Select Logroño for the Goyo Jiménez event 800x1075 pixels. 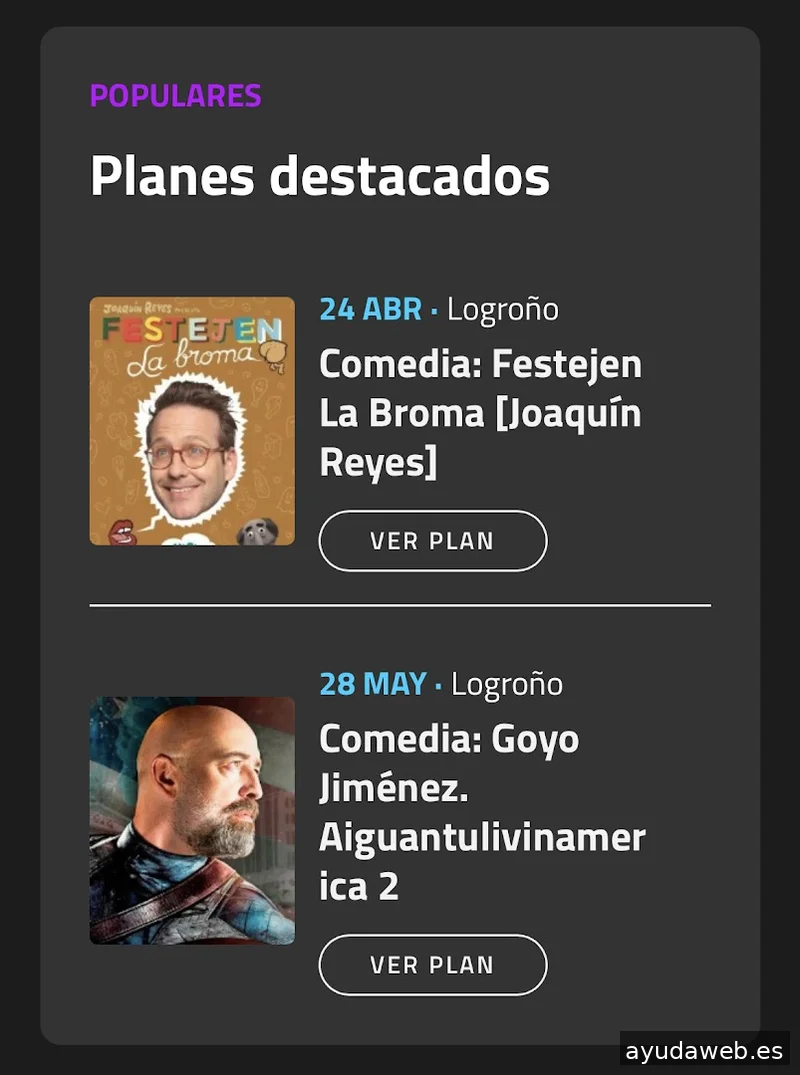point(508,684)
